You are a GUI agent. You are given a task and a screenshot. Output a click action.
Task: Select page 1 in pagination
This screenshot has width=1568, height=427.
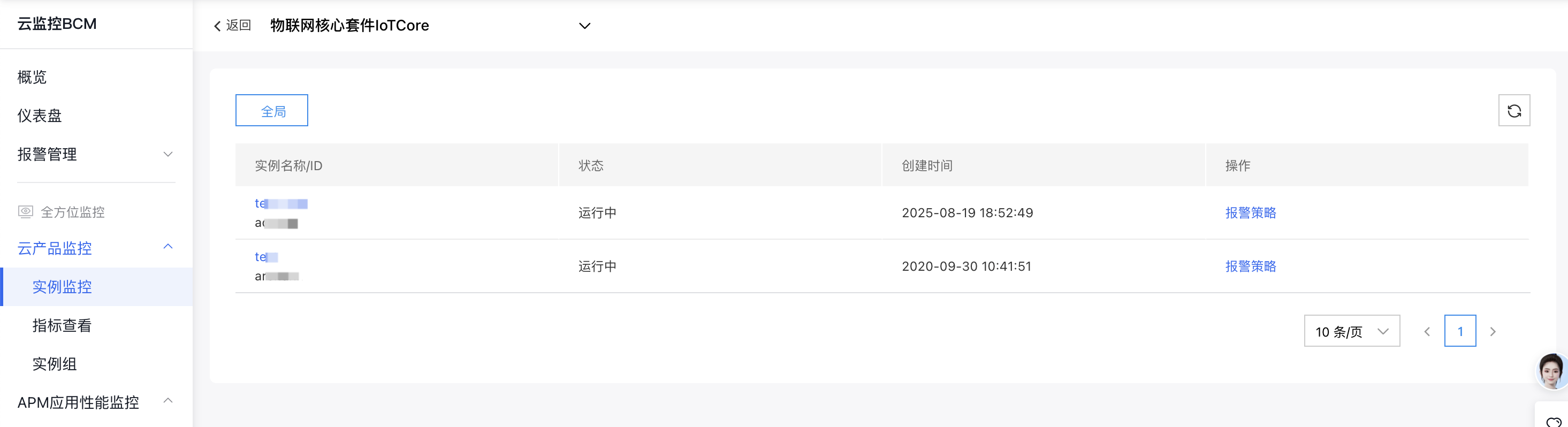coord(1459,332)
